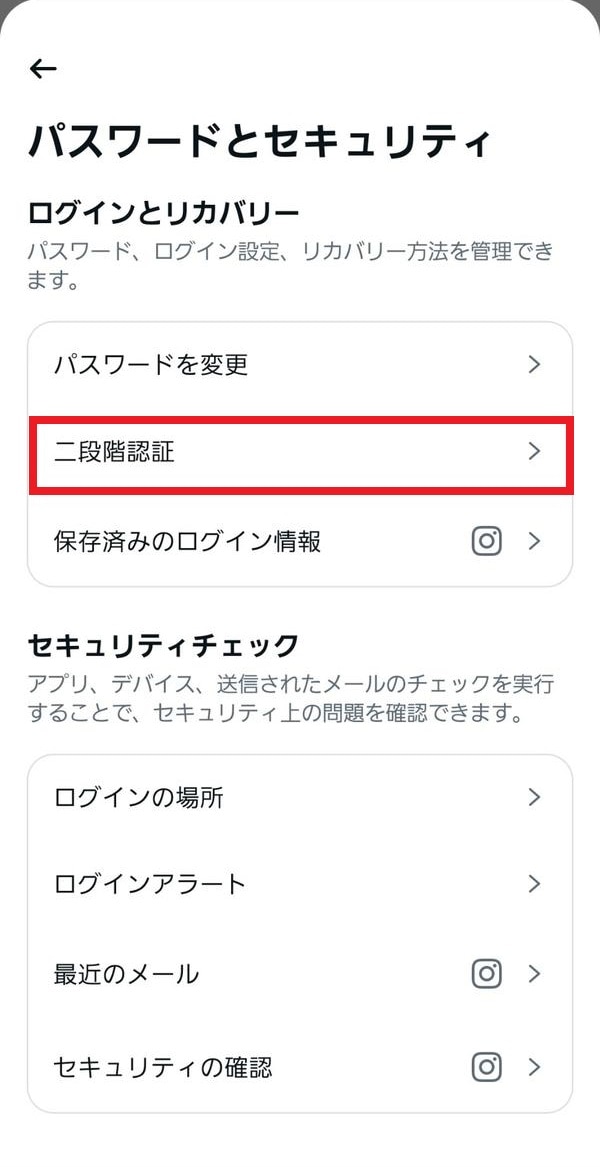The image size is (600, 1167).
Task: Check 最近のメール entry
Action: click(x=300, y=974)
